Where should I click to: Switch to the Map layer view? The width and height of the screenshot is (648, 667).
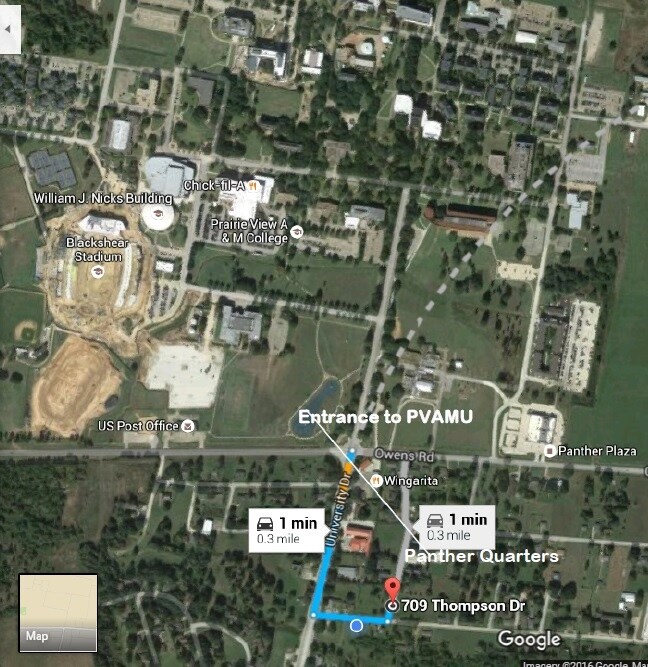(58, 613)
